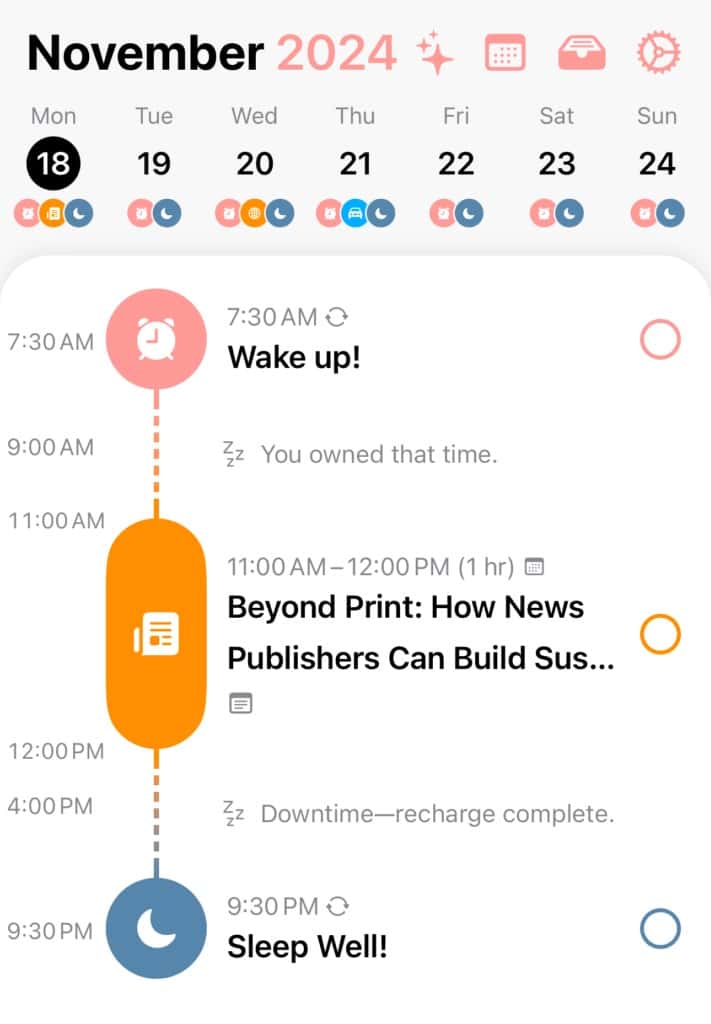This screenshot has width=711, height=1024.
Task: Select Friday 22 in the week strip
Action: coord(456,163)
